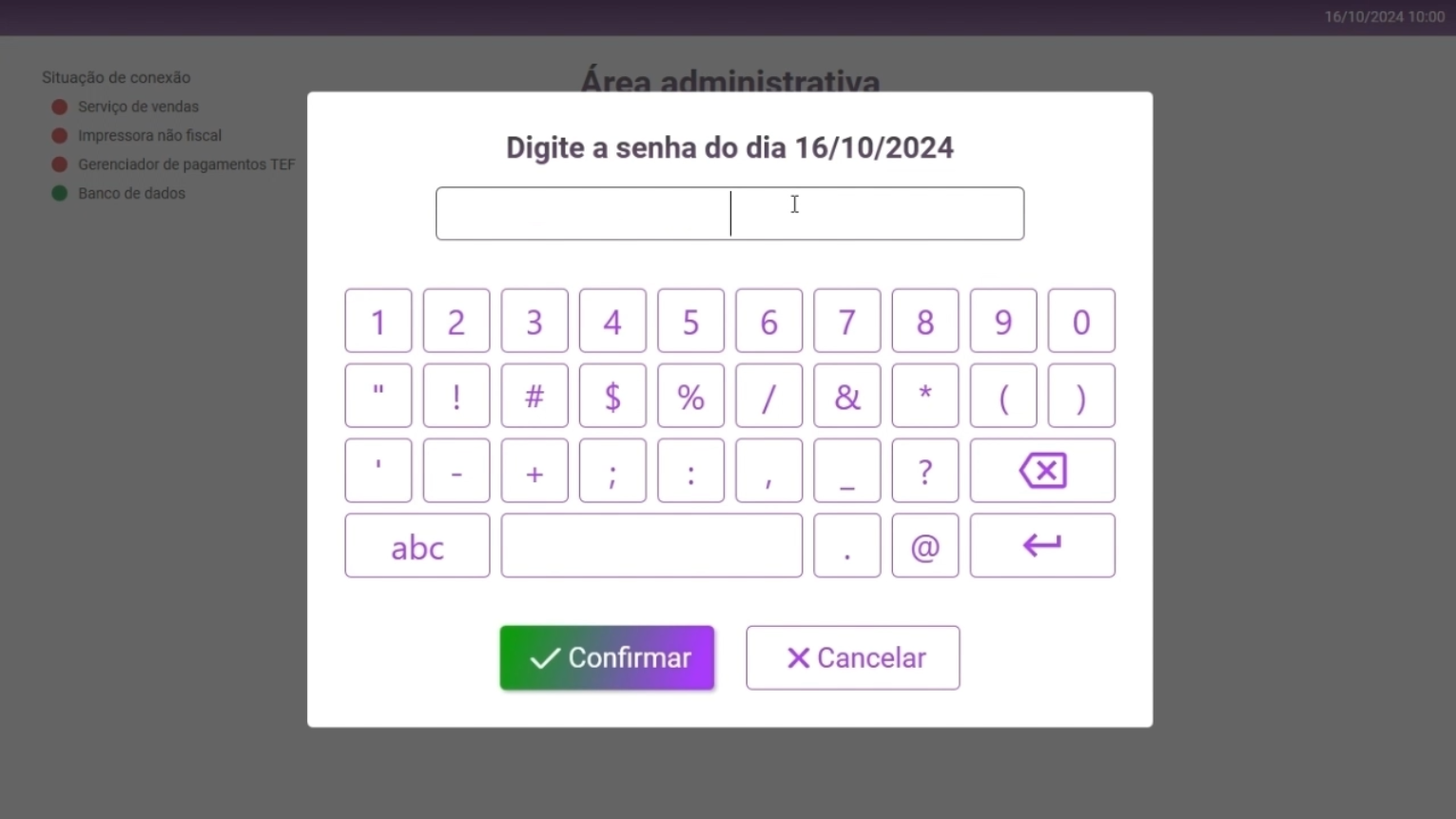Hit the backspace key

click(x=1041, y=471)
